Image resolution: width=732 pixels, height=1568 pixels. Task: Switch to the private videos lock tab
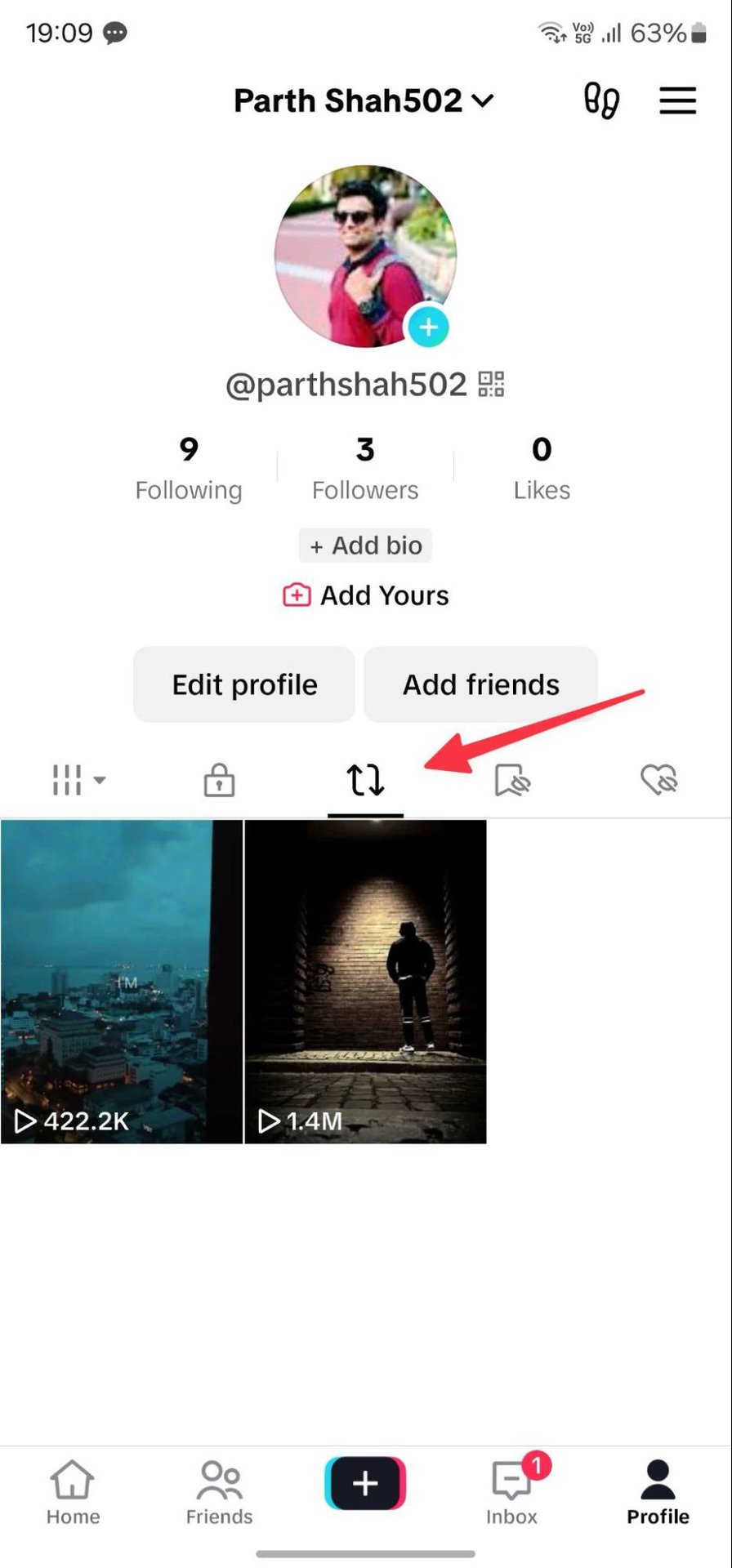click(219, 780)
